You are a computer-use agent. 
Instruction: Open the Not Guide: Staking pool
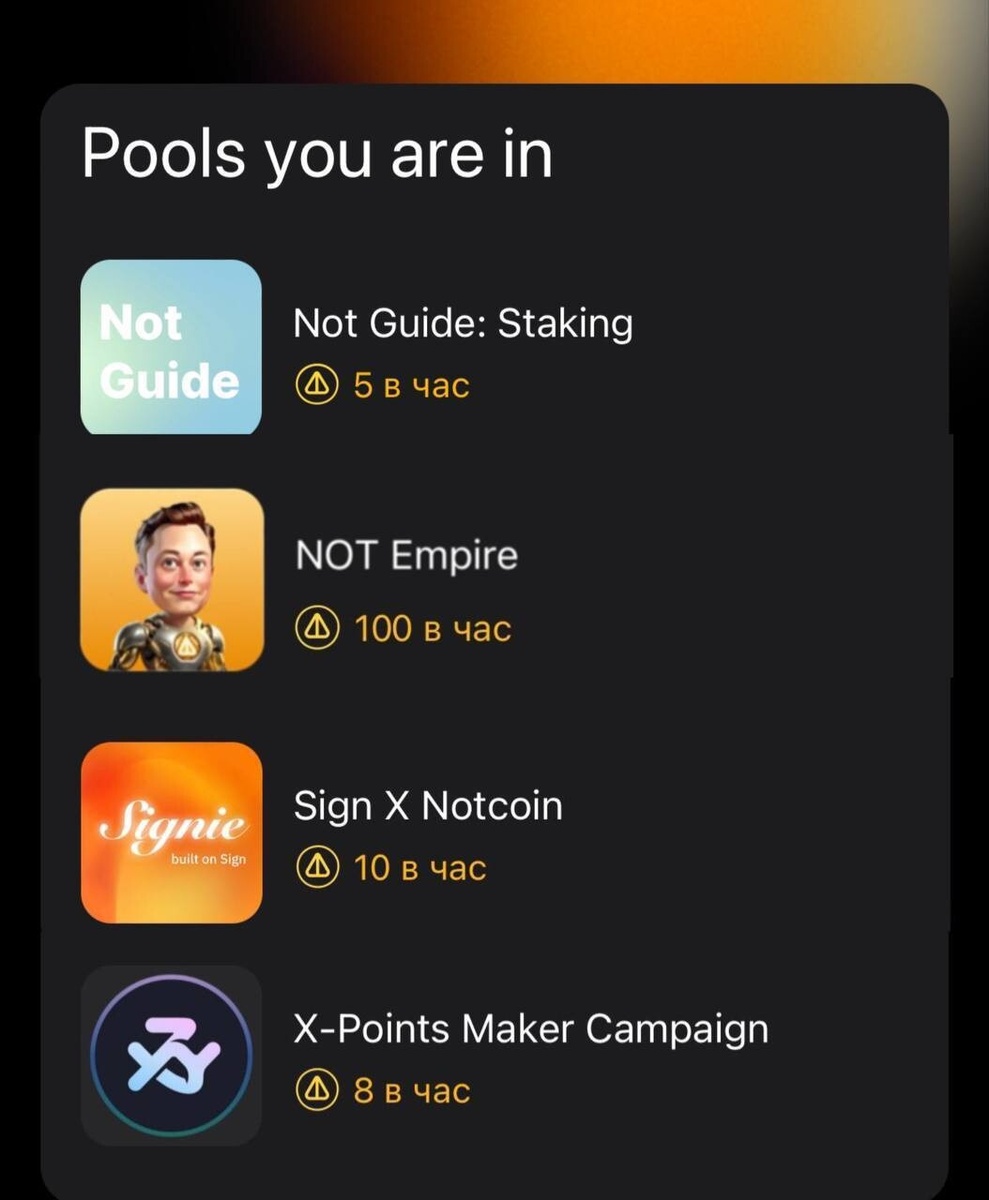pos(463,322)
